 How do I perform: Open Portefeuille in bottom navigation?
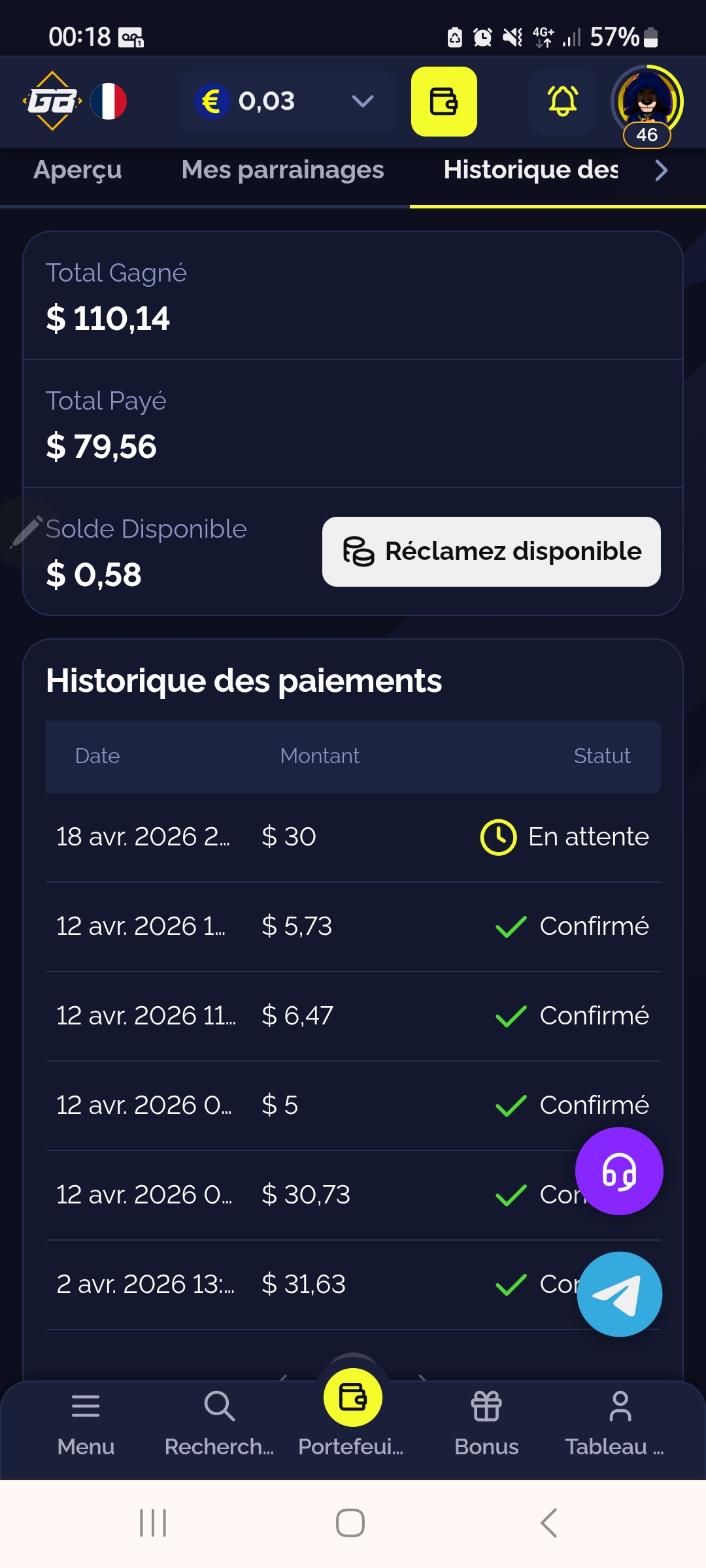tap(352, 1411)
